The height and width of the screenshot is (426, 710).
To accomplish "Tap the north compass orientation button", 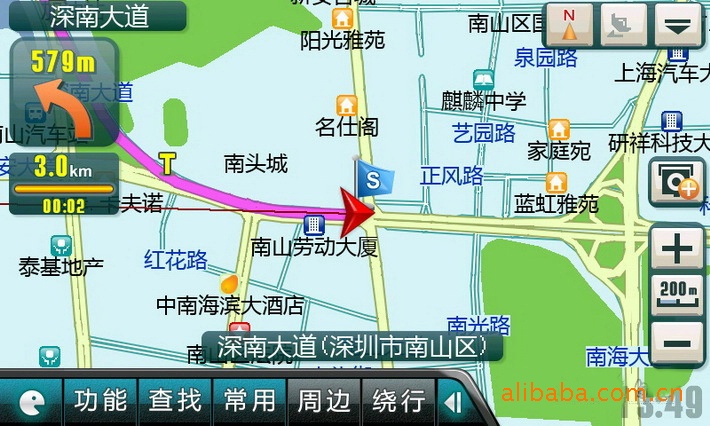I will (x=569, y=25).
